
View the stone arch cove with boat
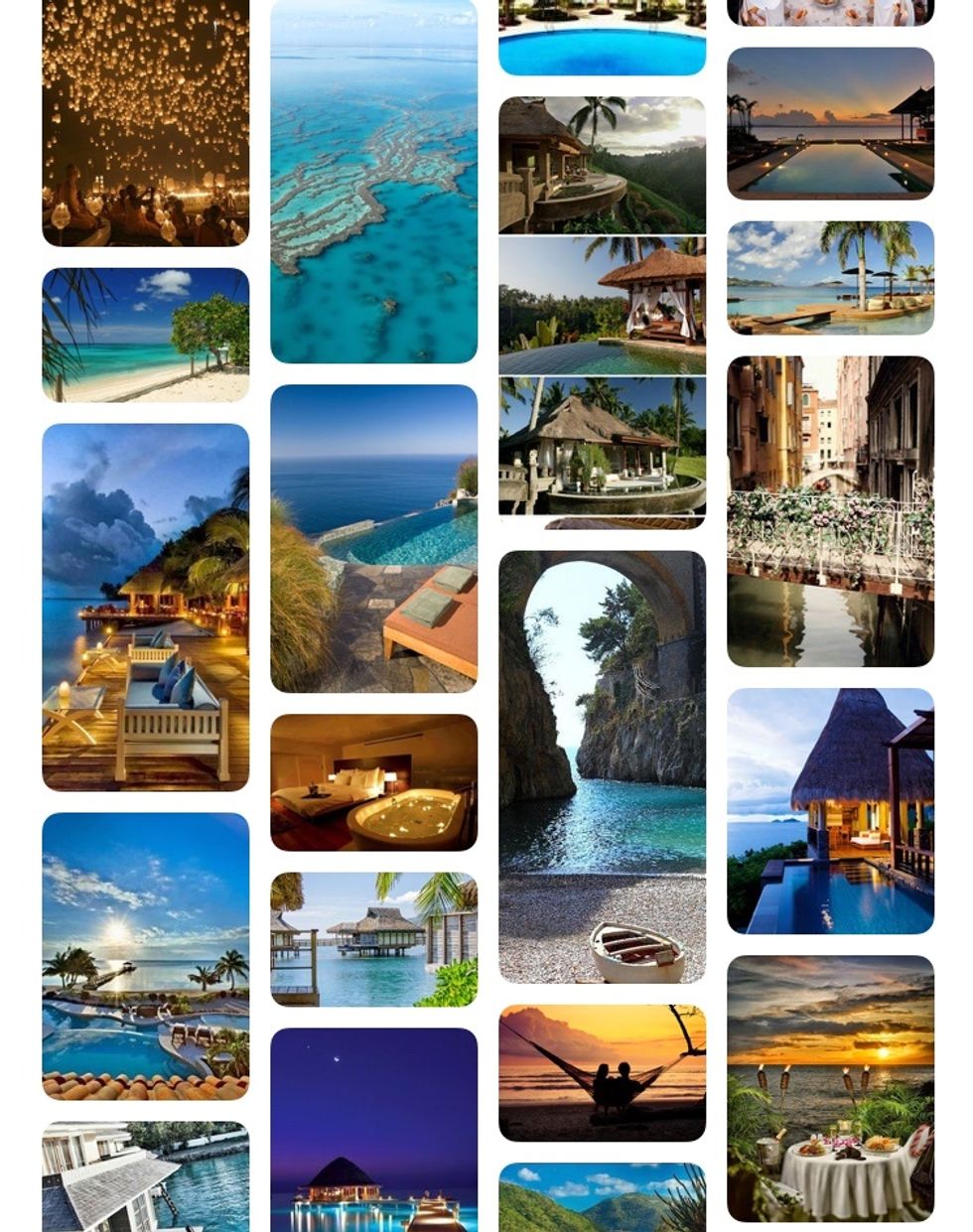pos(602,766)
